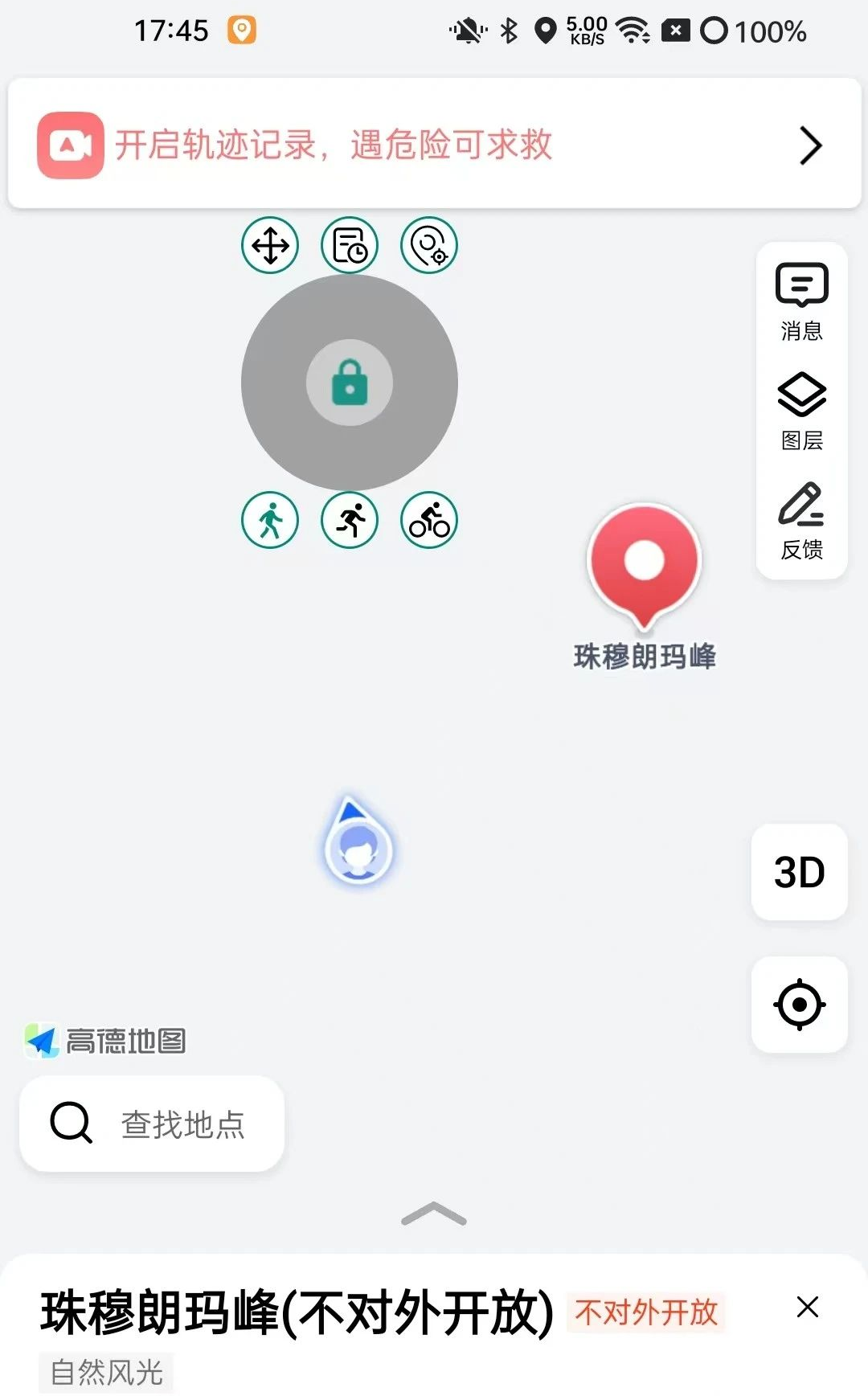Open the 消息 messages panel

[801, 301]
